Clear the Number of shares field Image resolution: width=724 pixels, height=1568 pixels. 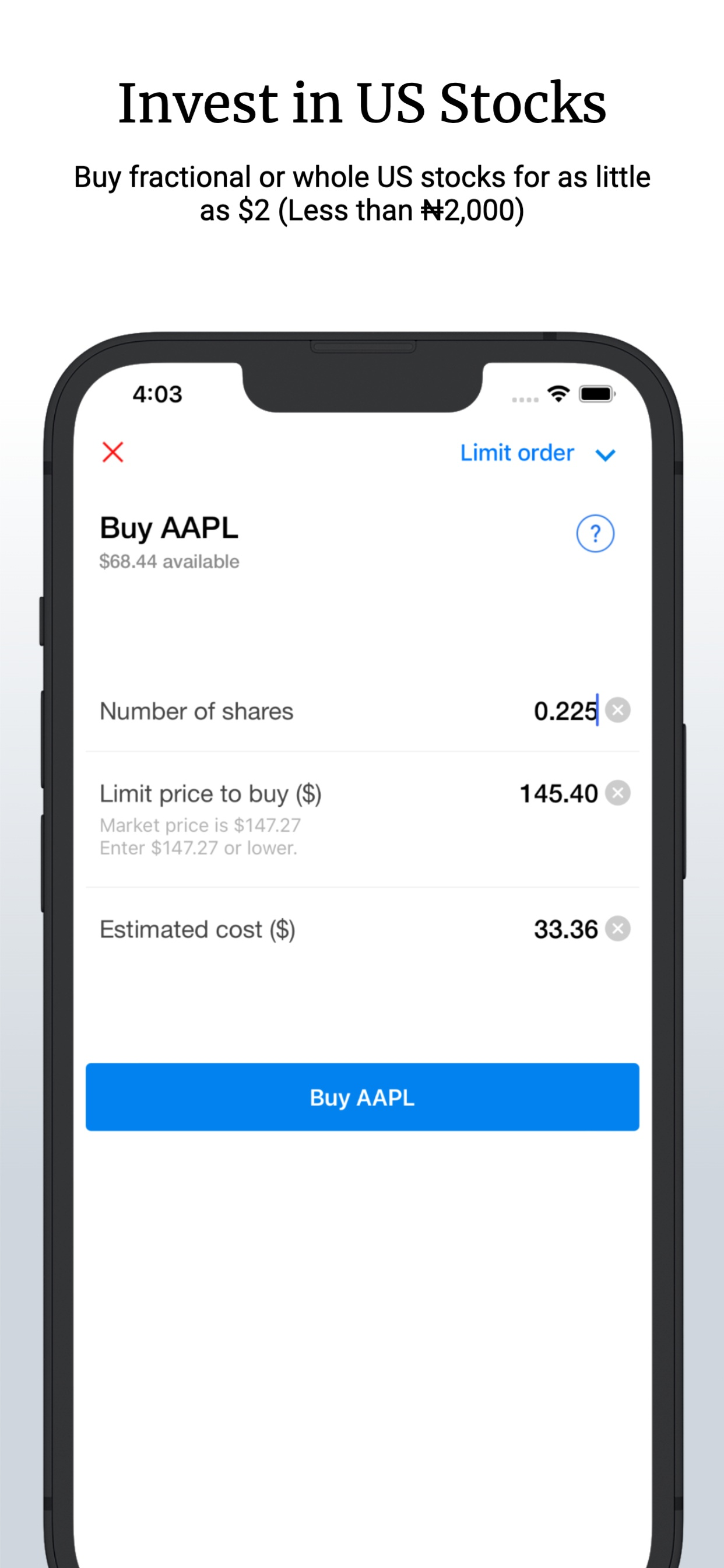click(618, 710)
